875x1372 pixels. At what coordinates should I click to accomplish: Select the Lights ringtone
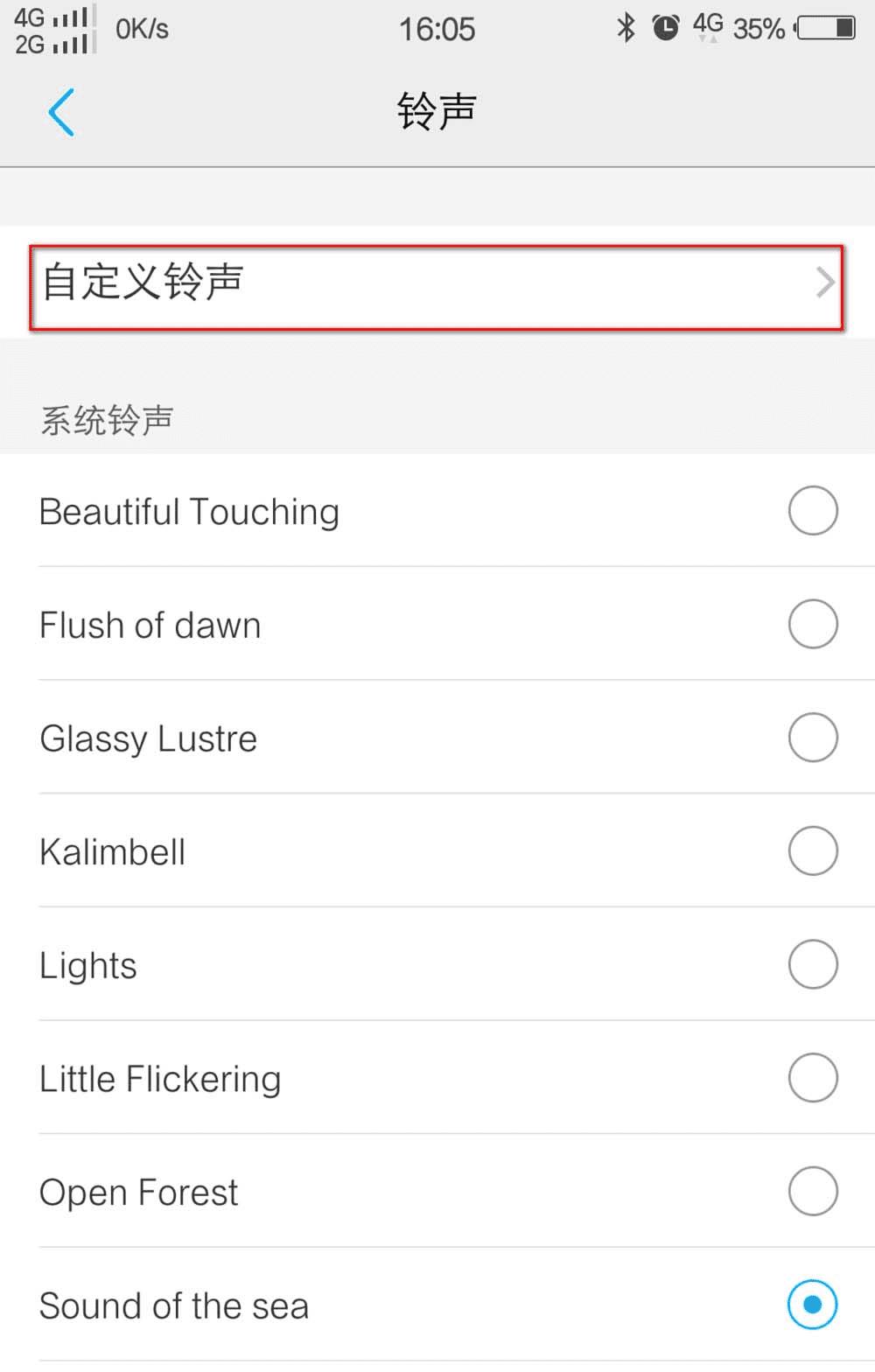pyautogui.click(x=812, y=965)
